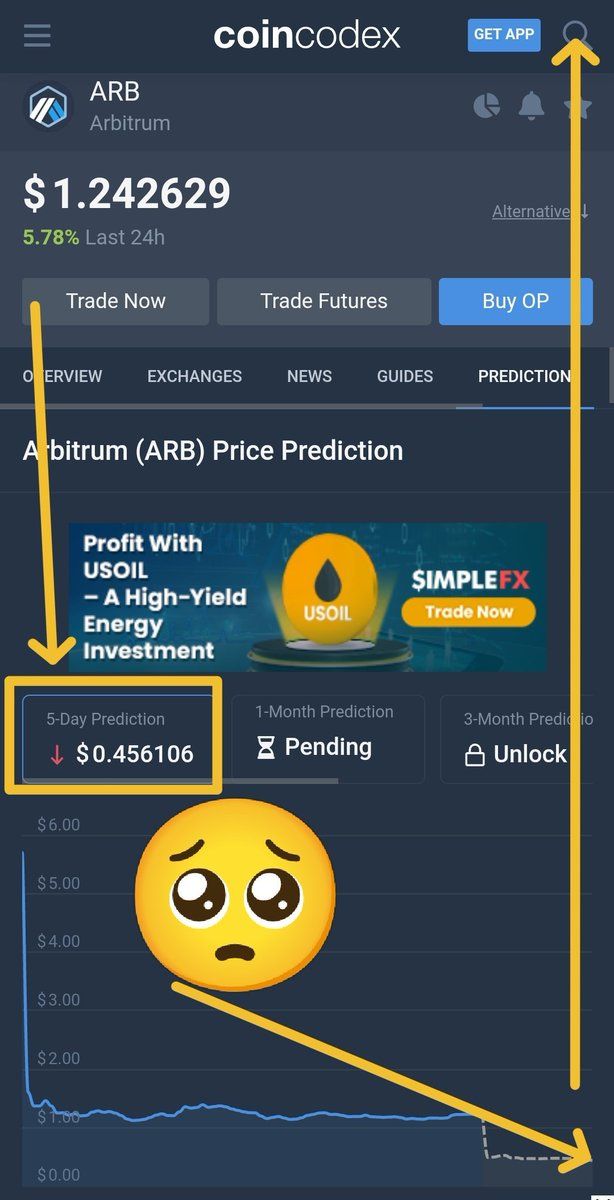
Task: Open the hamburger menu
Action: tap(37, 36)
